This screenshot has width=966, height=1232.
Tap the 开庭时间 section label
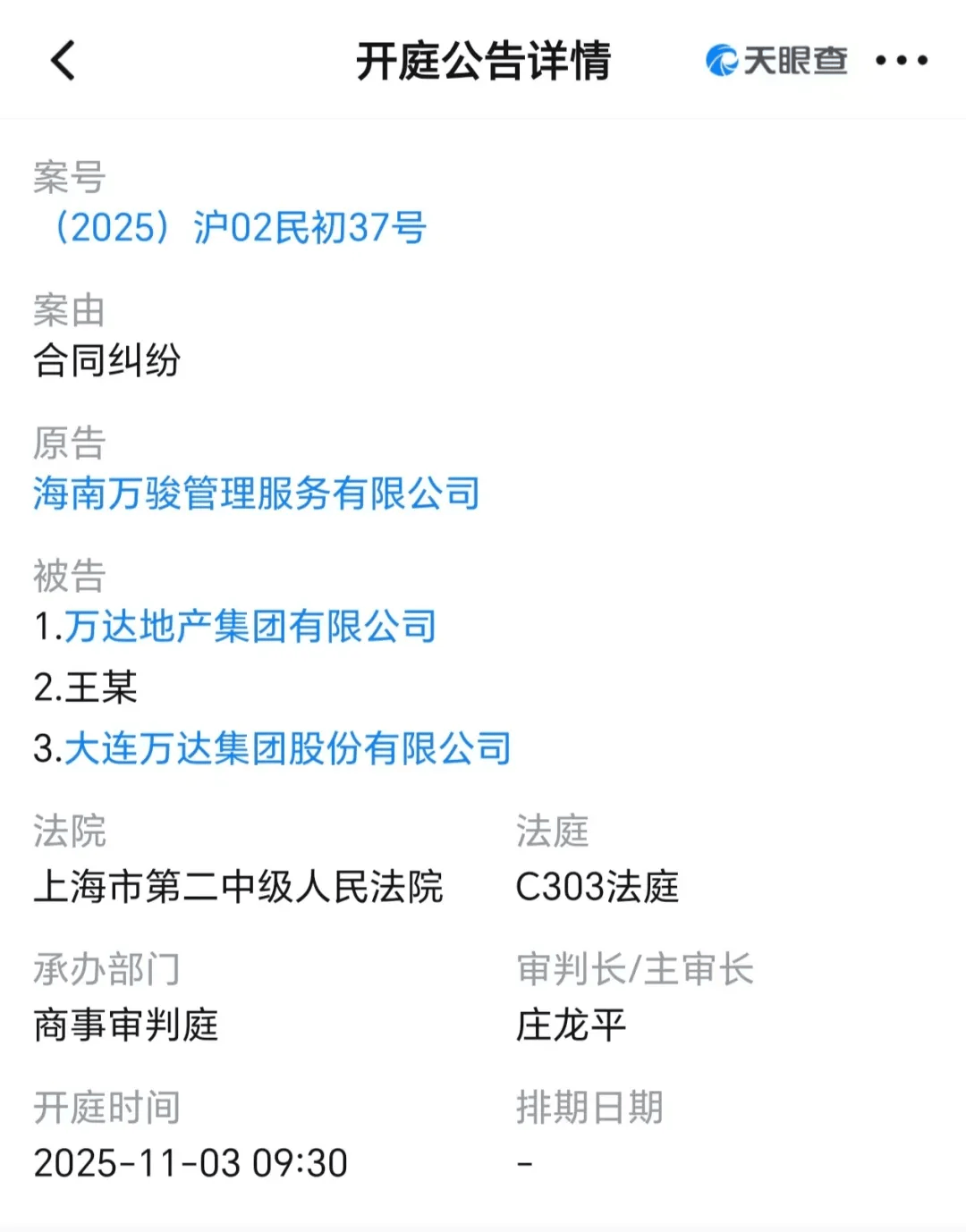pos(106,1108)
